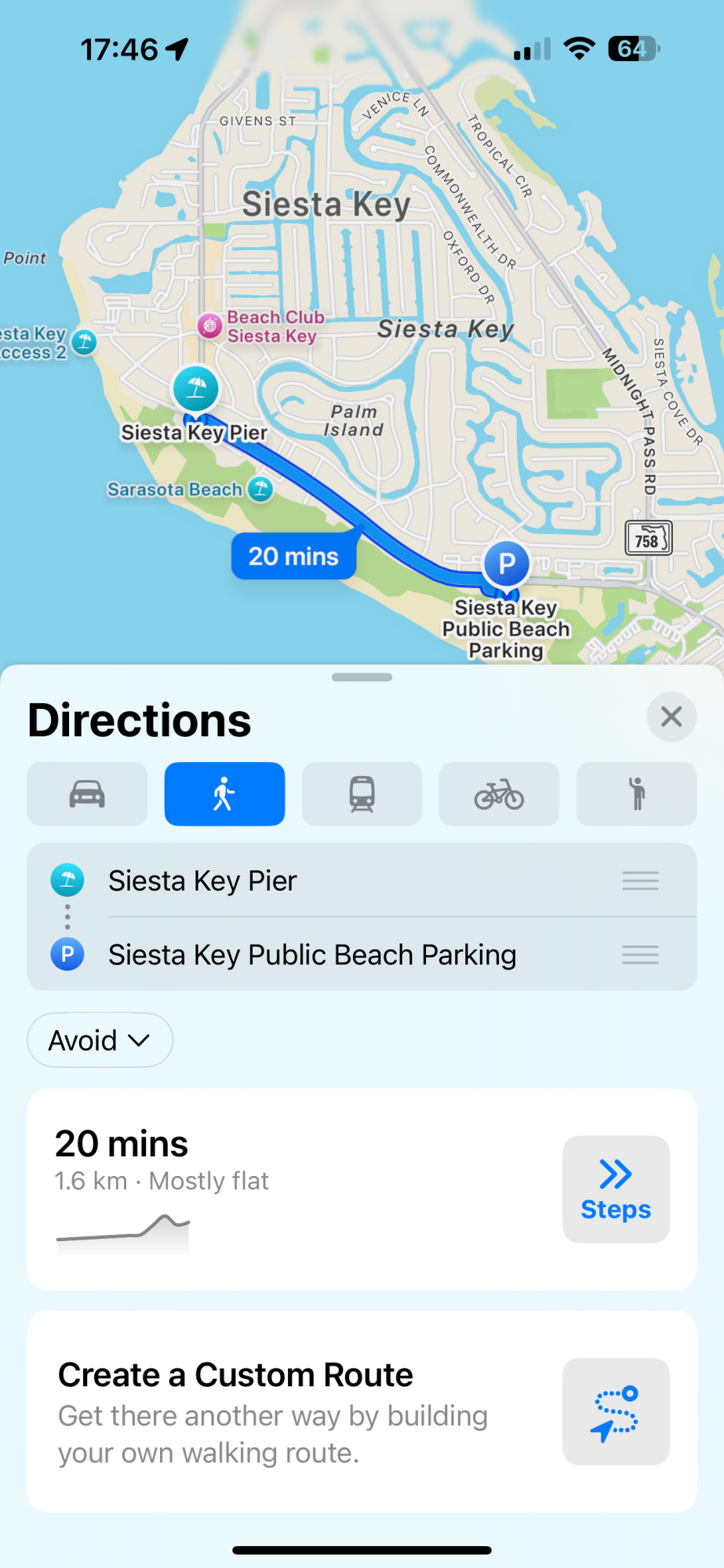Select the ride-hailing mode tab

[x=636, y=794]
